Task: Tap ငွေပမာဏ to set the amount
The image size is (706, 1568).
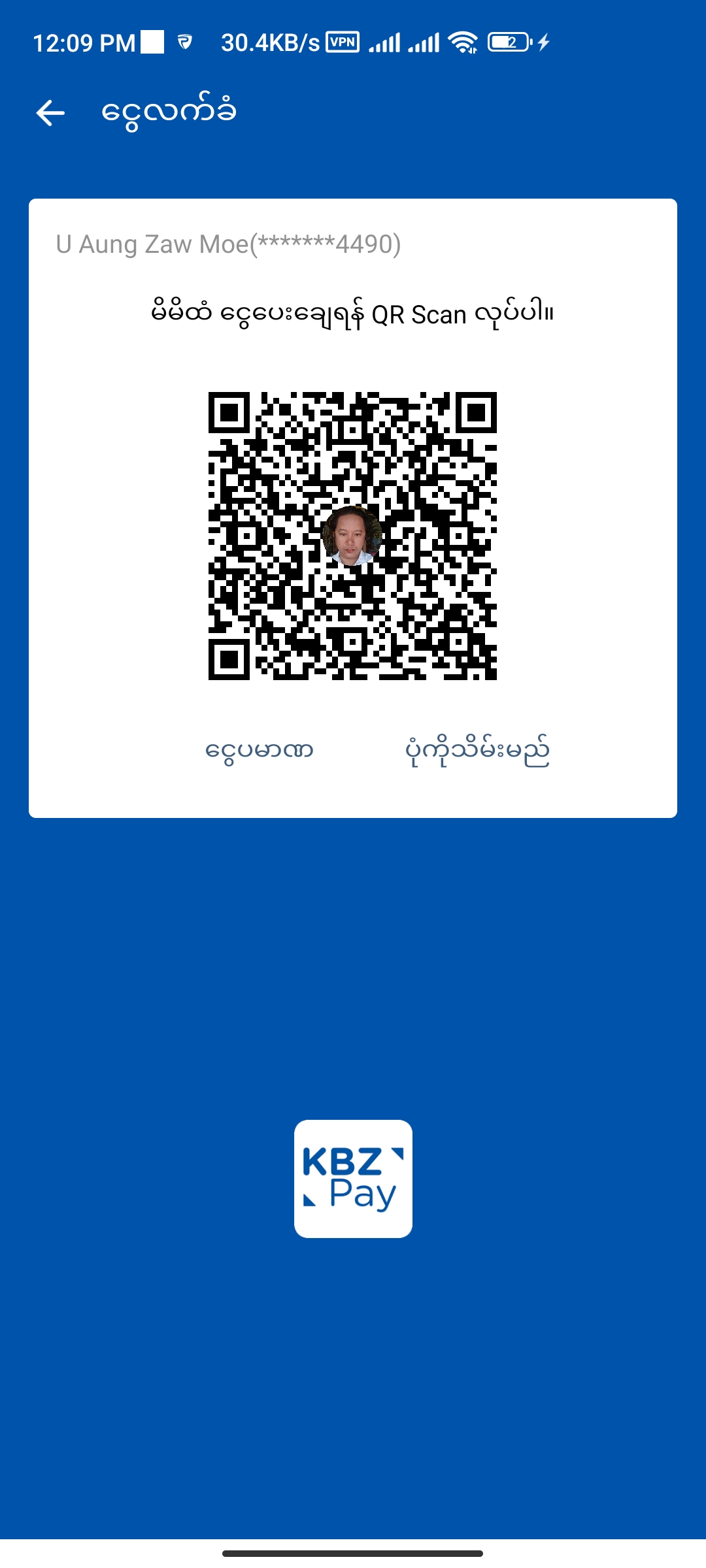Action: [x=259, y=750]
